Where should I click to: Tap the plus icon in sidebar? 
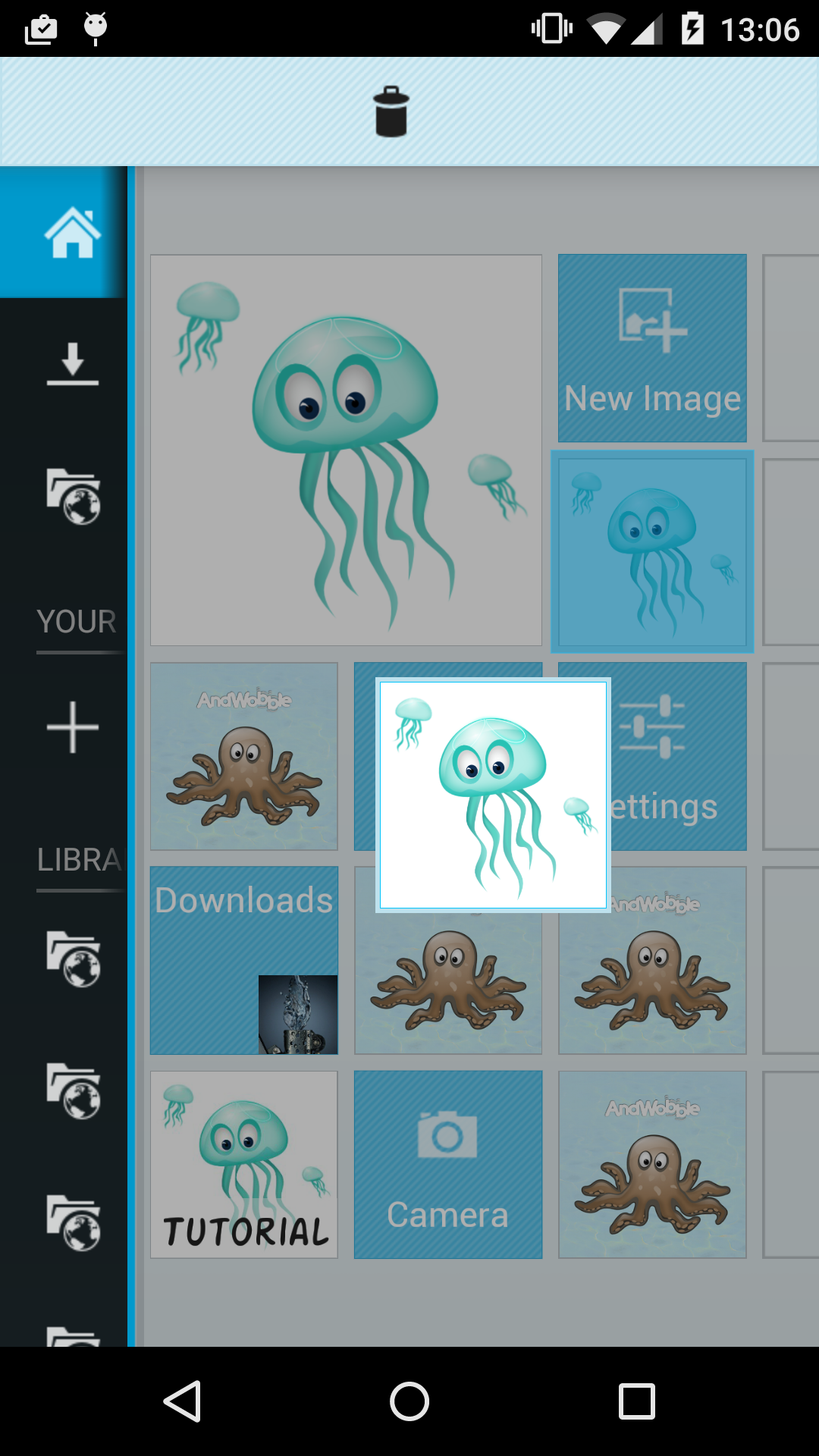point(72,727)
